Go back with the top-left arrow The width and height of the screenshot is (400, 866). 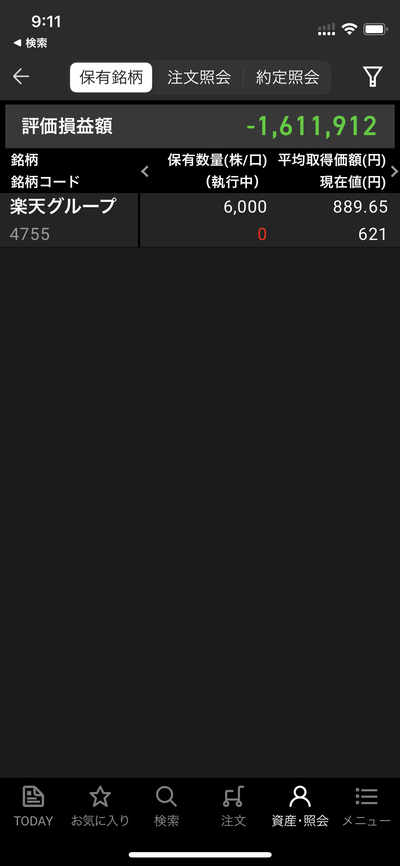click(x=21, y=77)
